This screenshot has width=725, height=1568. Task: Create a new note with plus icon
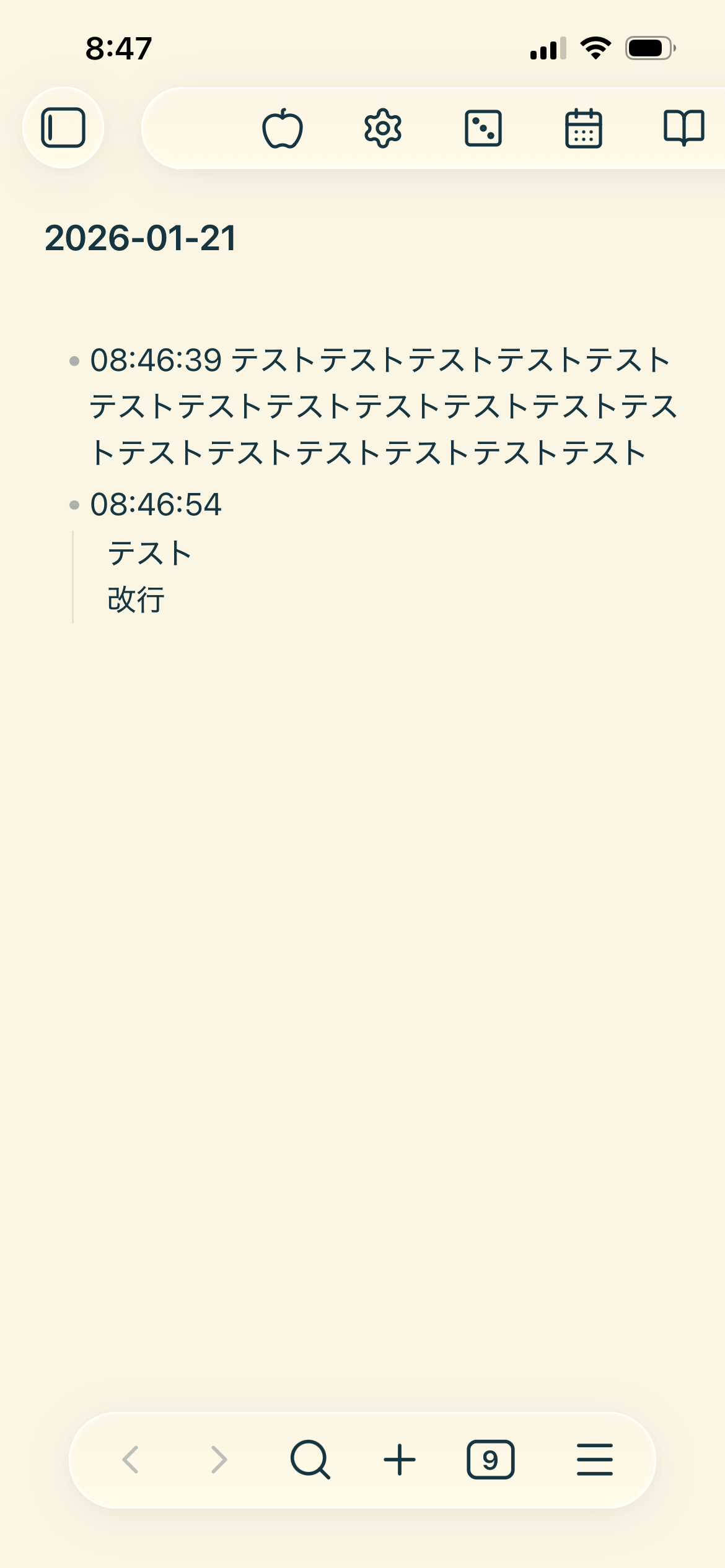[x=400, y=1460]
